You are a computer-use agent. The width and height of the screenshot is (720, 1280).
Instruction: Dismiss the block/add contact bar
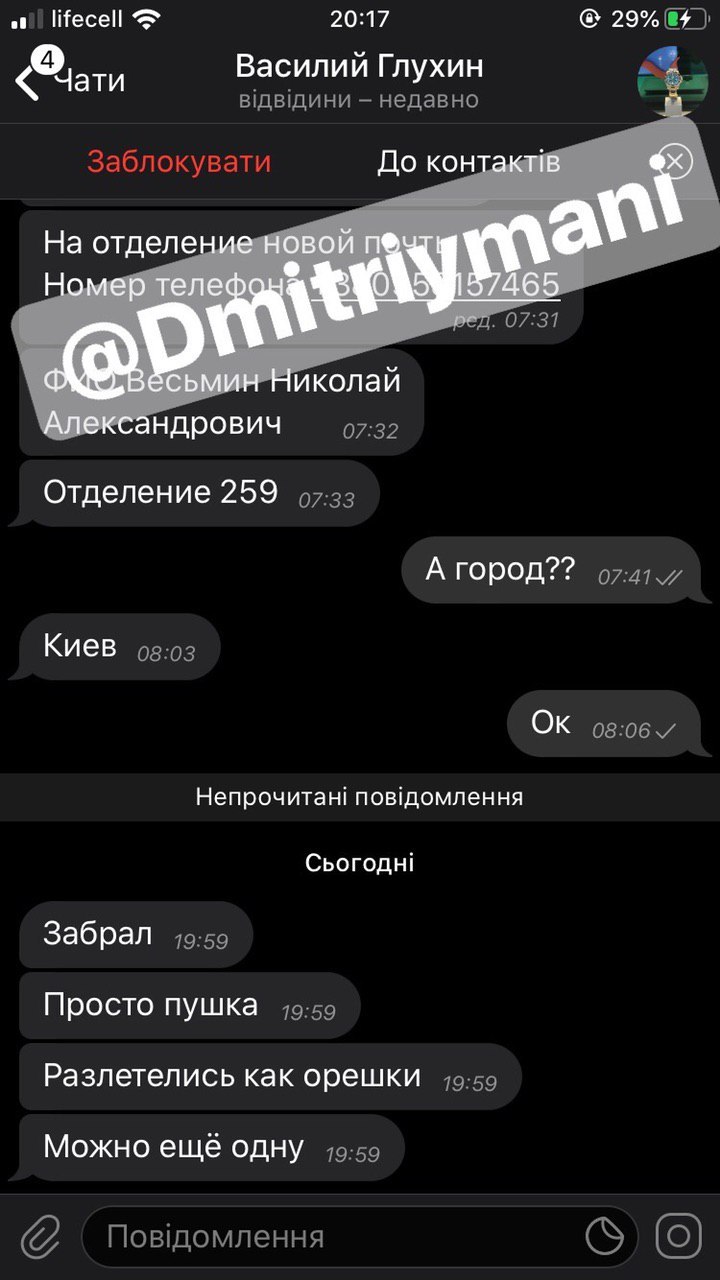point(676,162)
